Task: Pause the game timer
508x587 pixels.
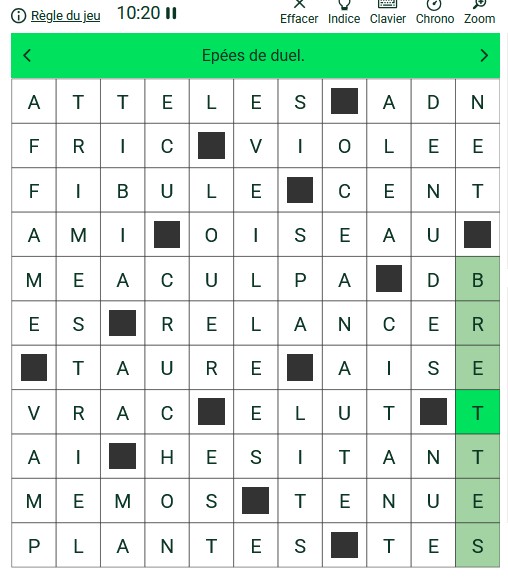Action: click(x=171, y=13)
